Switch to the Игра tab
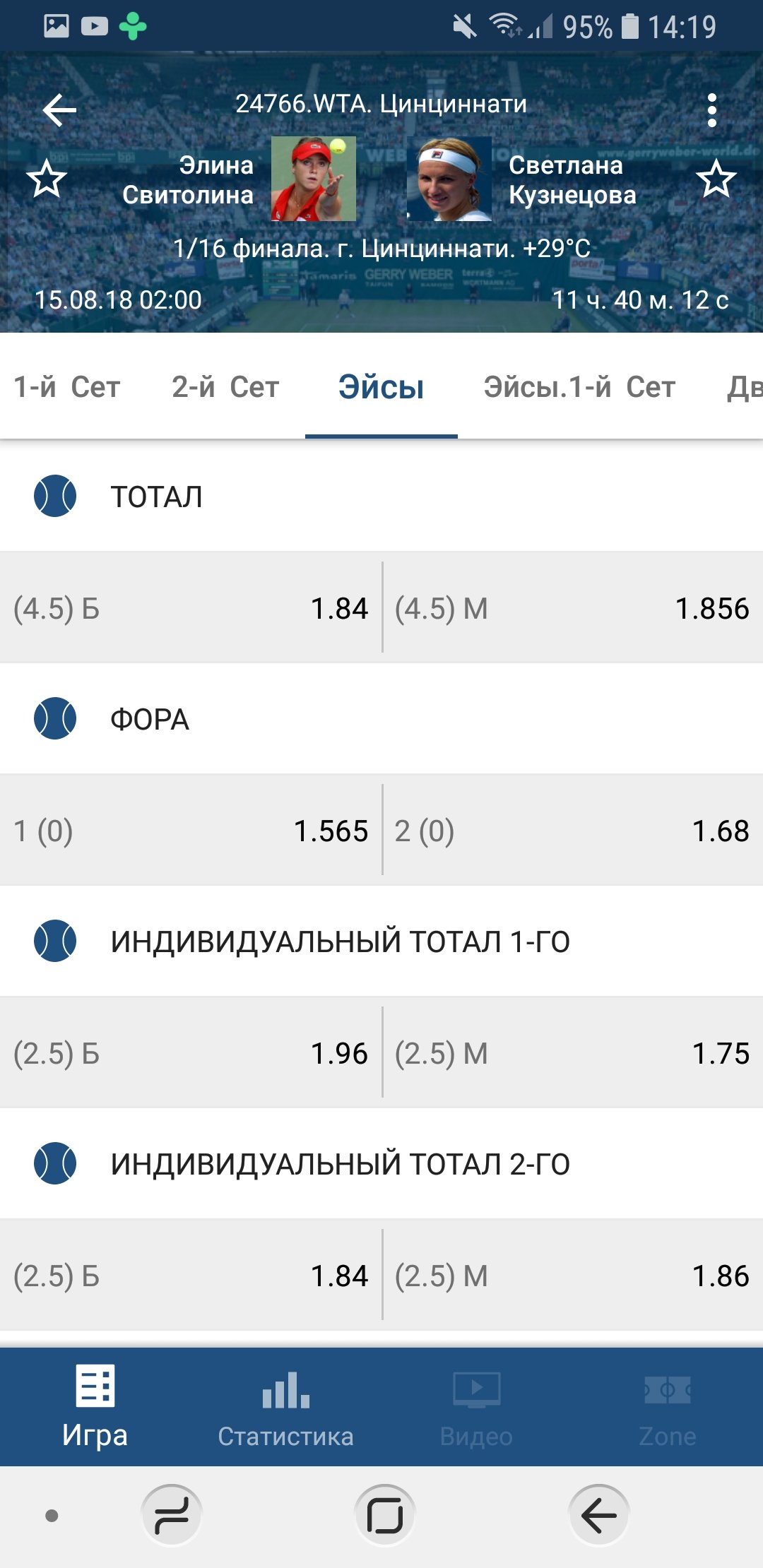Image resolution: width=763 pixels, height=1568 pixels. [x=95, y=1407]
